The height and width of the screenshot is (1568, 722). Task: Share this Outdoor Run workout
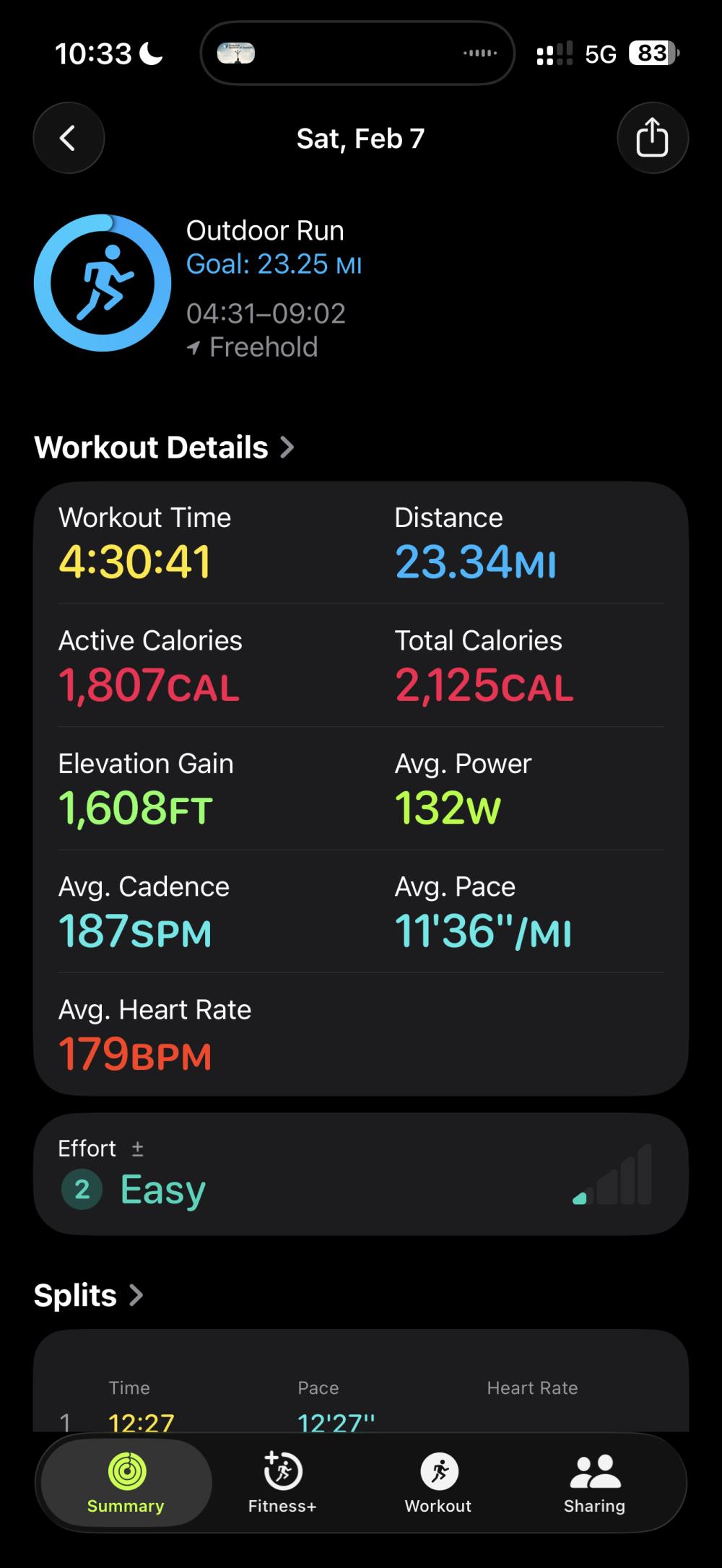click(652, 138)
